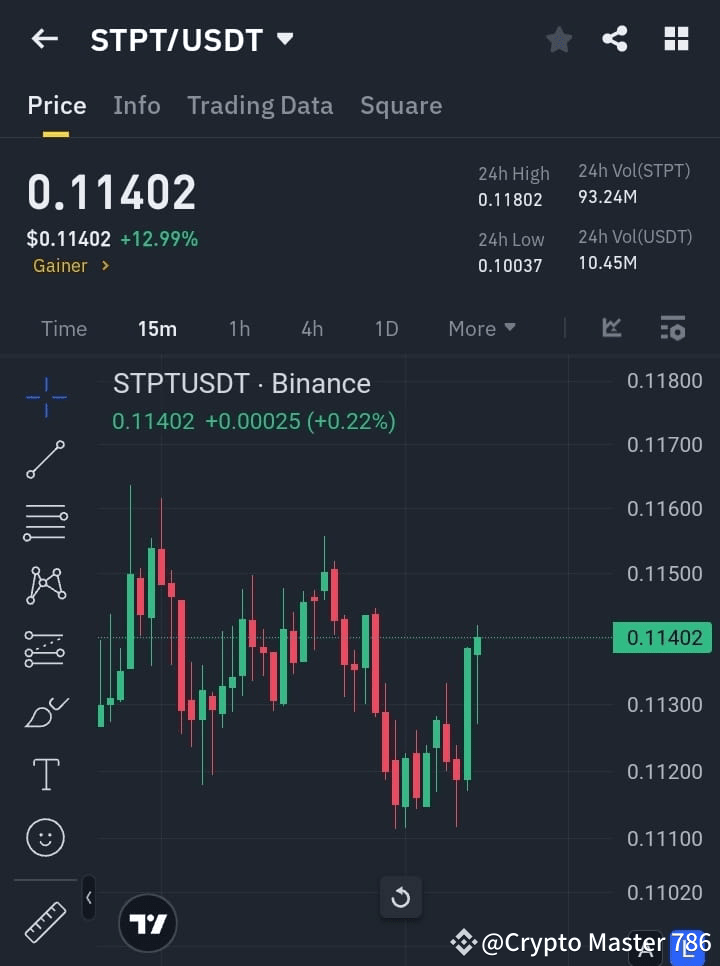The width and height of the screenshot is (720, 966).
Task: Open the line chart style icon
Action: pos(611,328)
